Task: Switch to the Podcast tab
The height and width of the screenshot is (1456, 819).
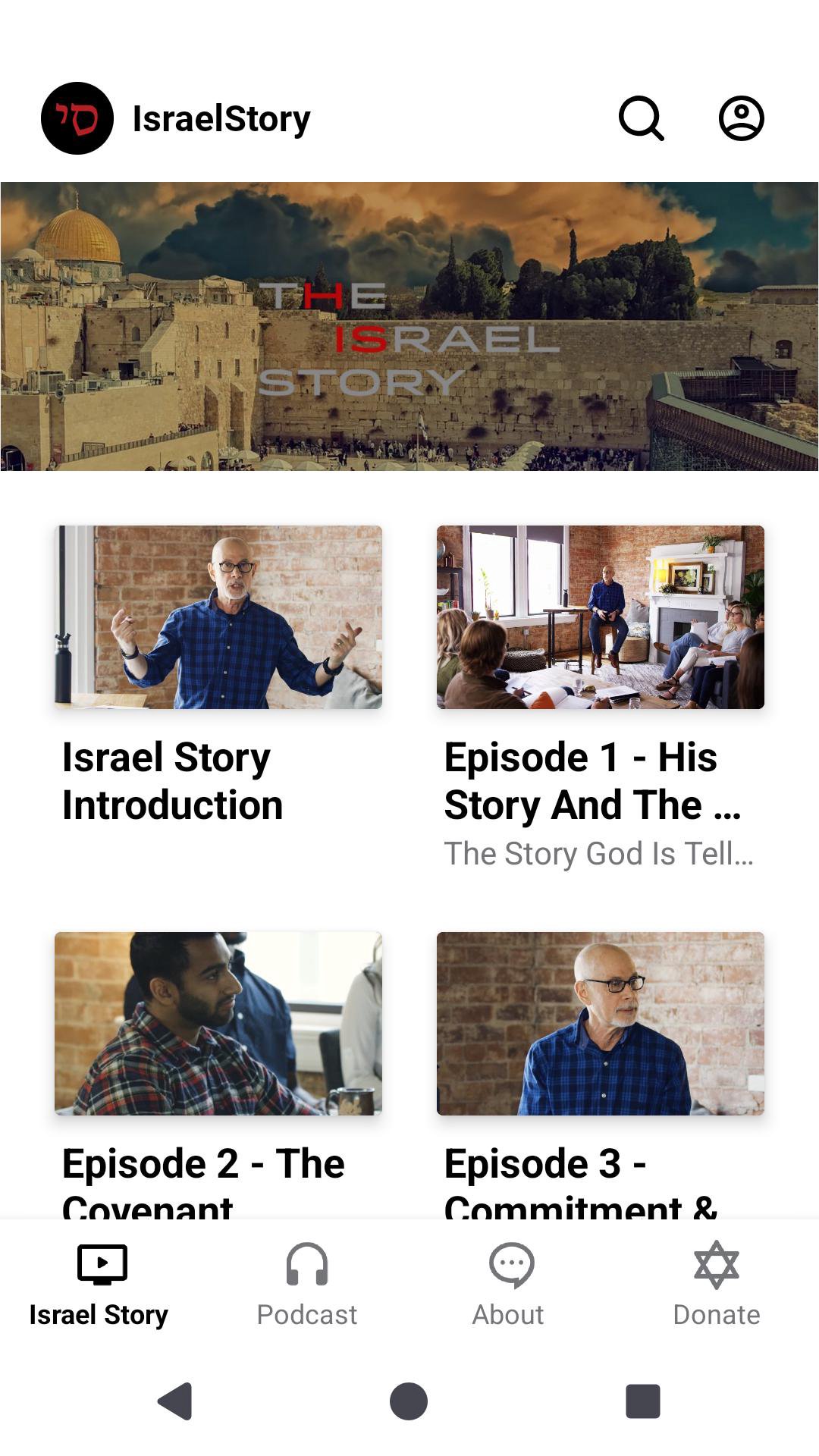Action: tap(307, 1283)
